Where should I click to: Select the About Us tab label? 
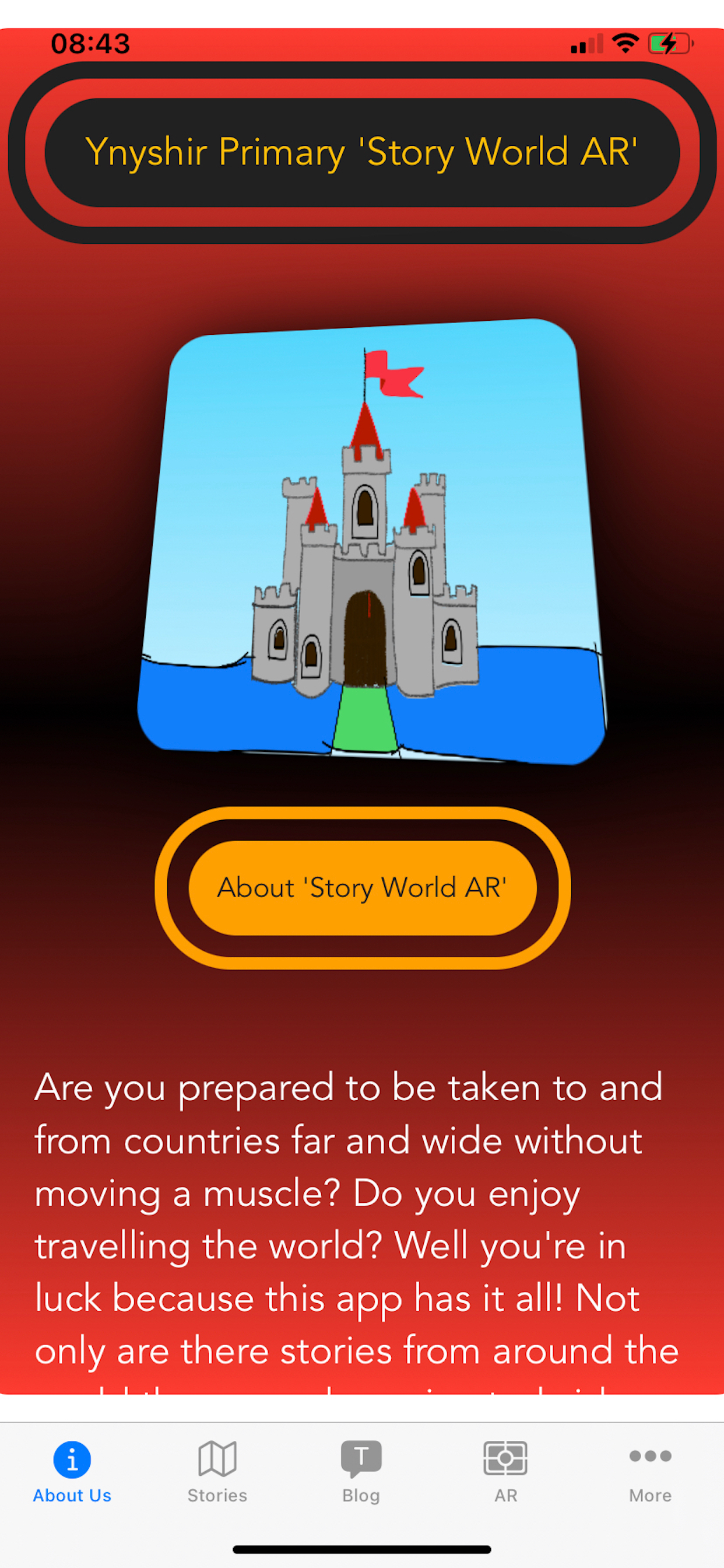[72, 1496]
